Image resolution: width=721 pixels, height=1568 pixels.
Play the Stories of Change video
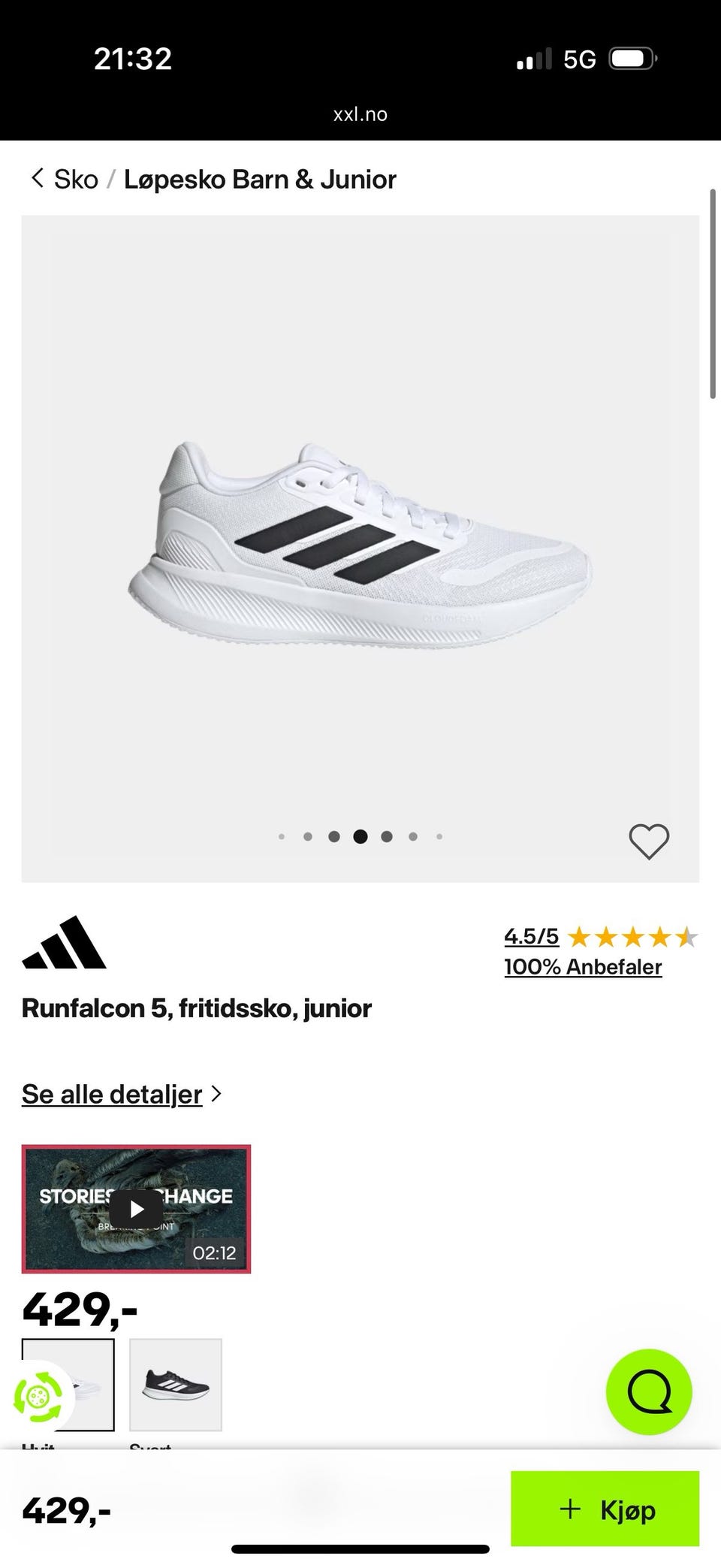pyautogui.click(x=136, y=1209)
